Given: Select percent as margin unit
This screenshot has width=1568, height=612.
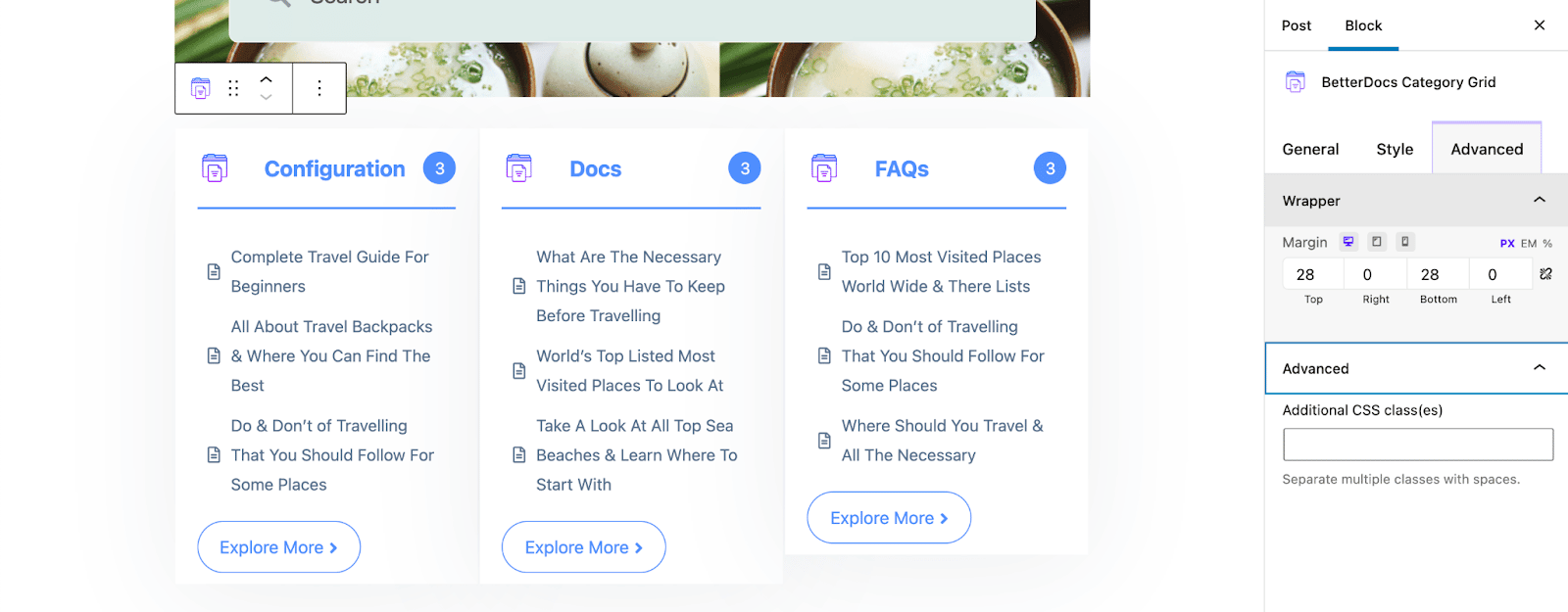Looking at the screenshot, I should click(1547, 243).
